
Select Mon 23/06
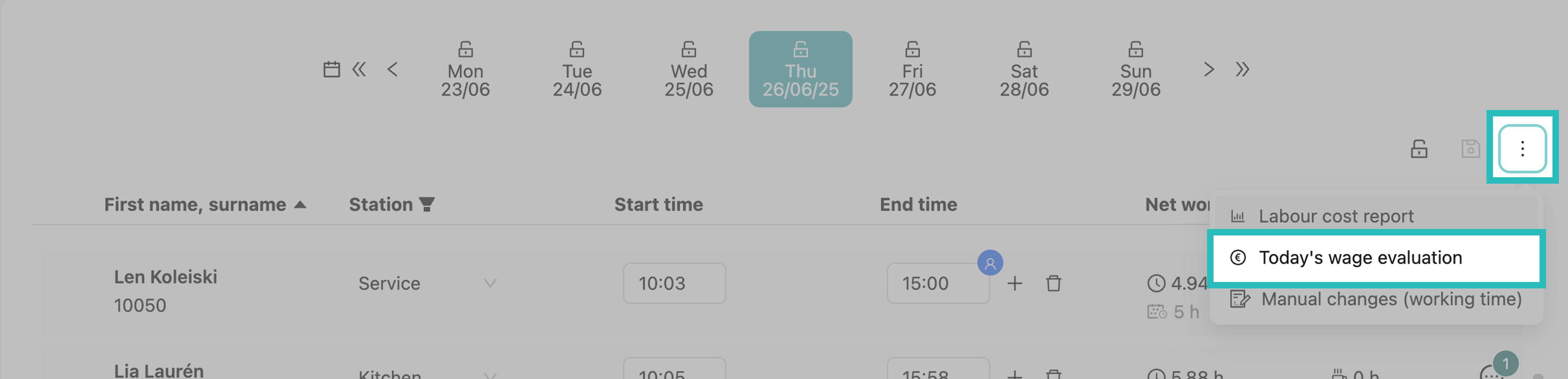click(x=465, y=70)
